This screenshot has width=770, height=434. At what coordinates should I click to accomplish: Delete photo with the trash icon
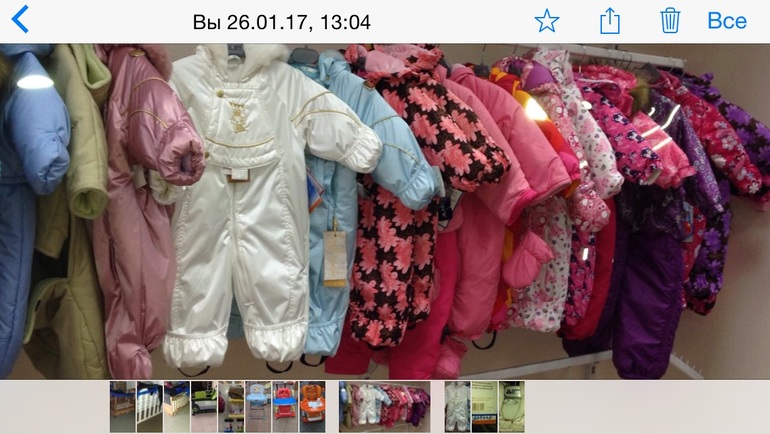(x=669, y=21)
